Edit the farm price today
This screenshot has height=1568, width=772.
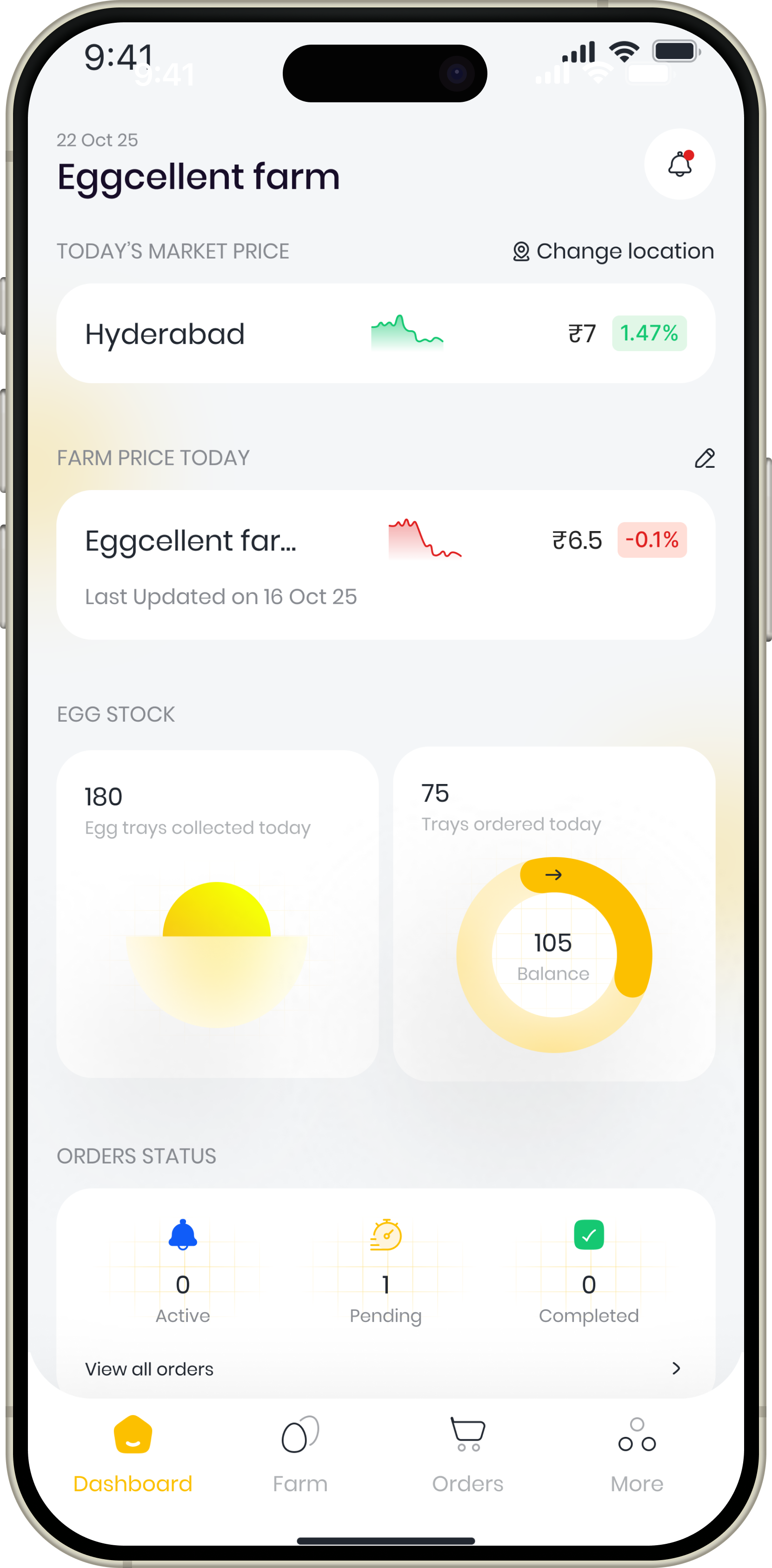705,458
